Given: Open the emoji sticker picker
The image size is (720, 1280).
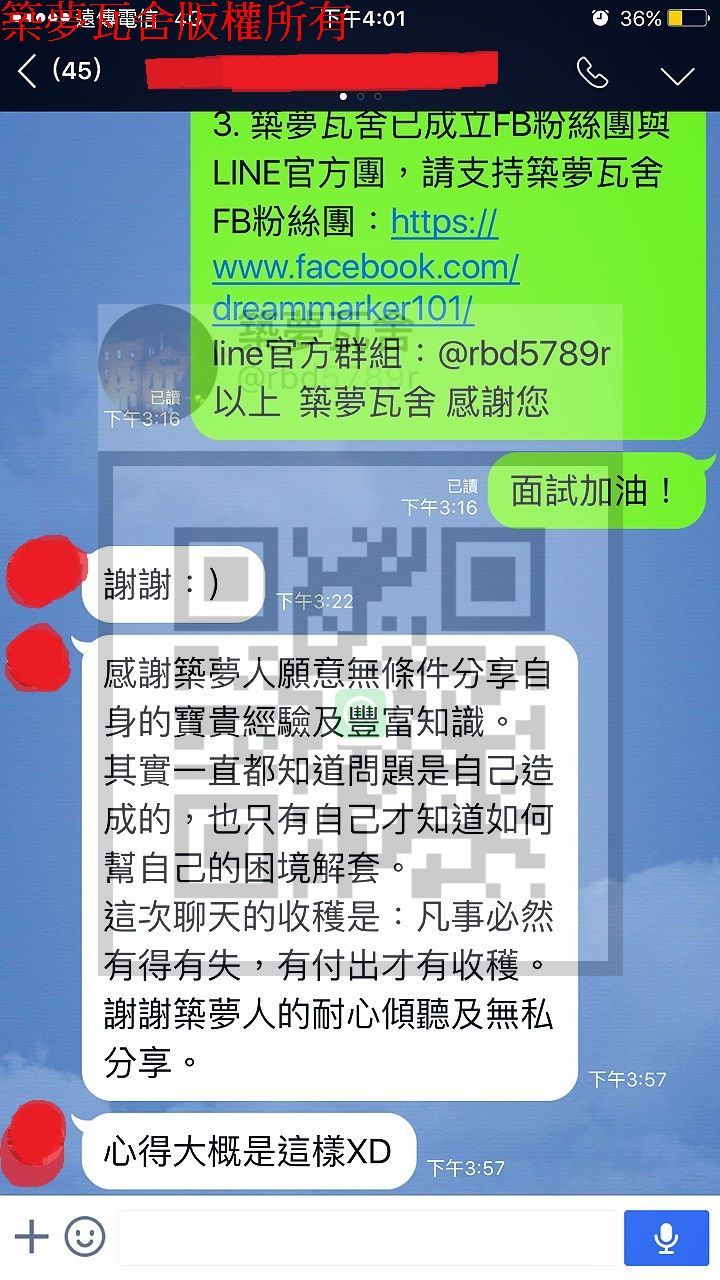Looking at the screenshot, I should tap(85, 1237).
